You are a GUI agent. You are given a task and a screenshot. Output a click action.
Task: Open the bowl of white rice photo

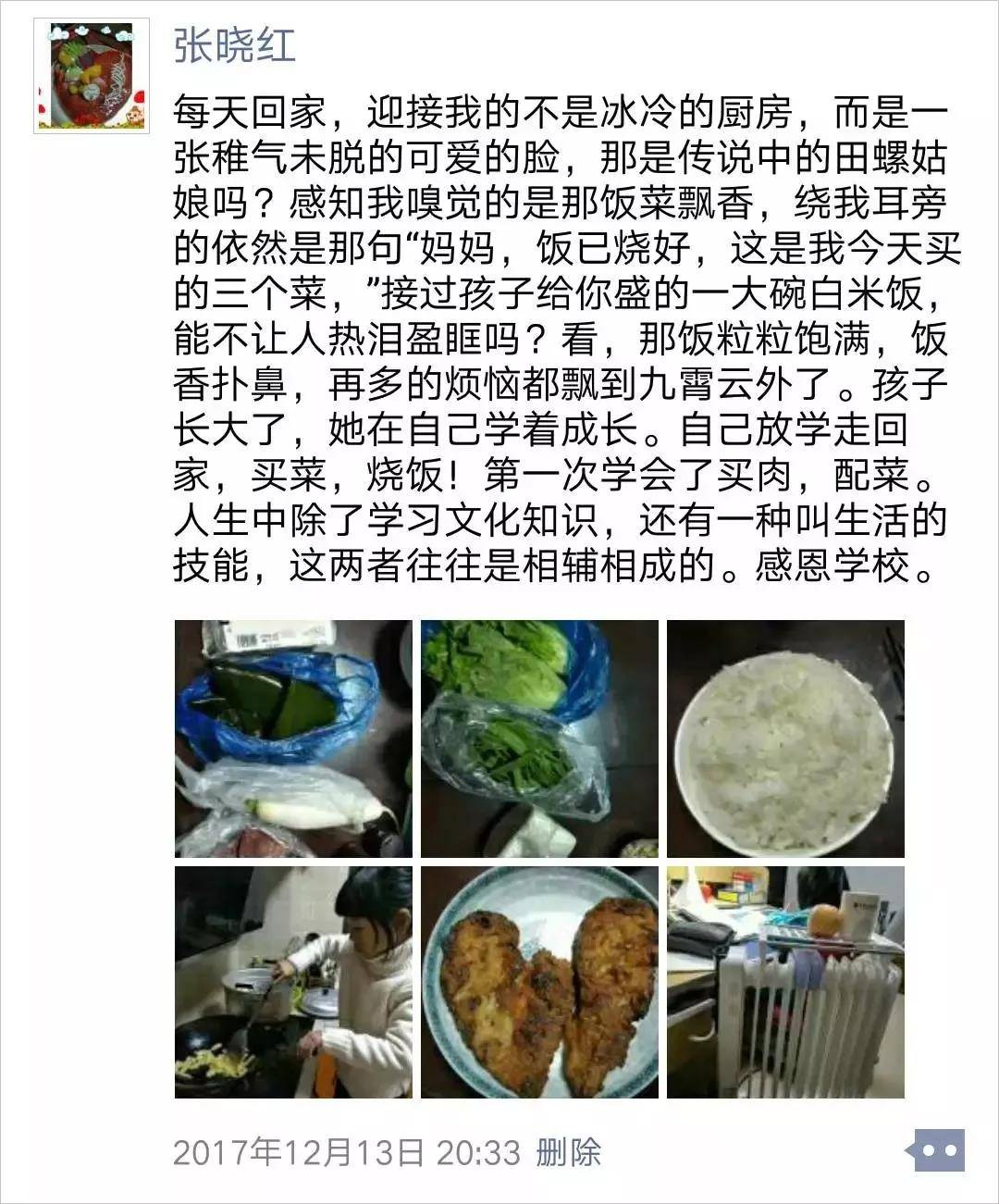click(785, 739)
